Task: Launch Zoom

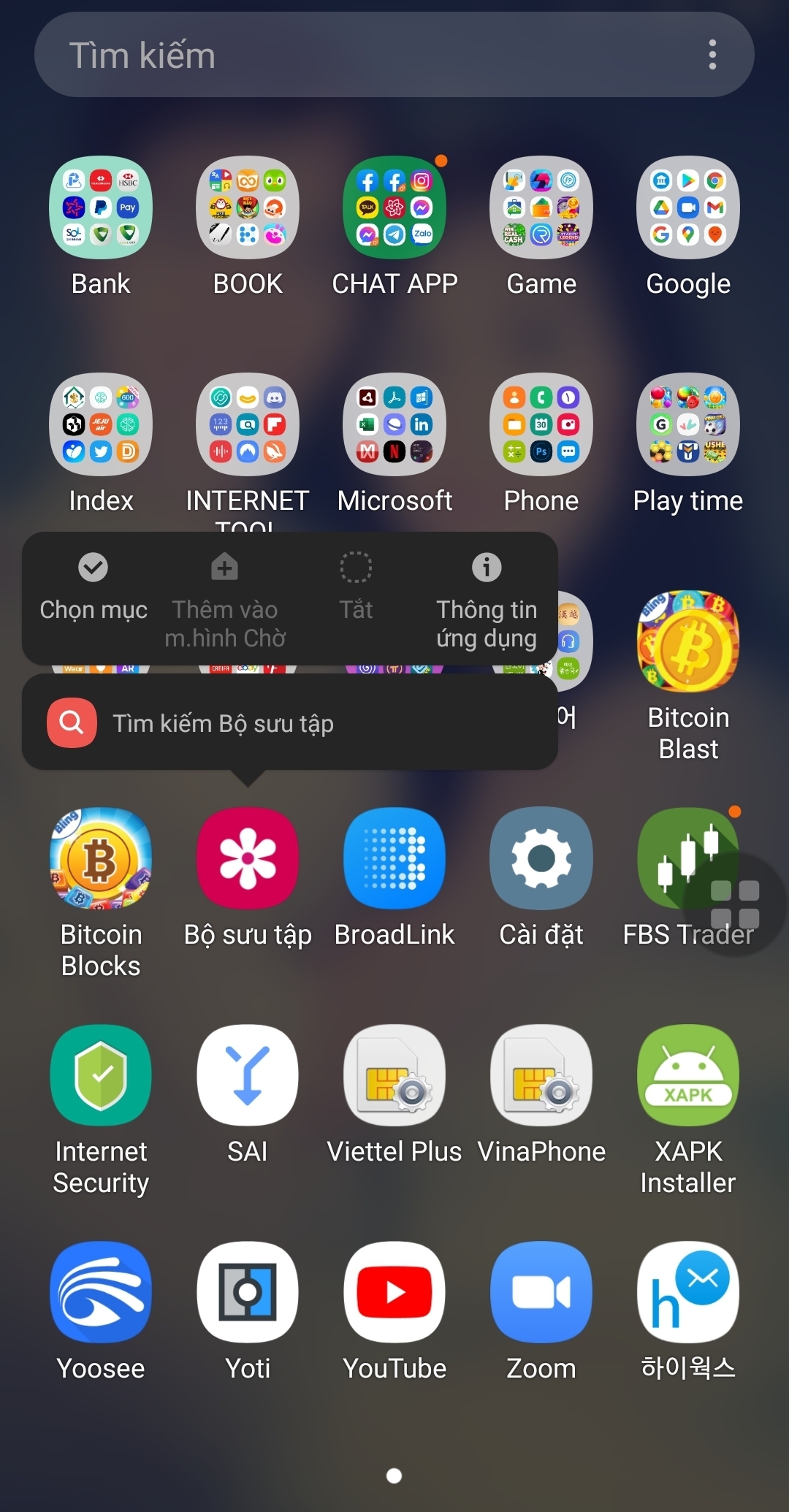Action: coord(541,1294)
